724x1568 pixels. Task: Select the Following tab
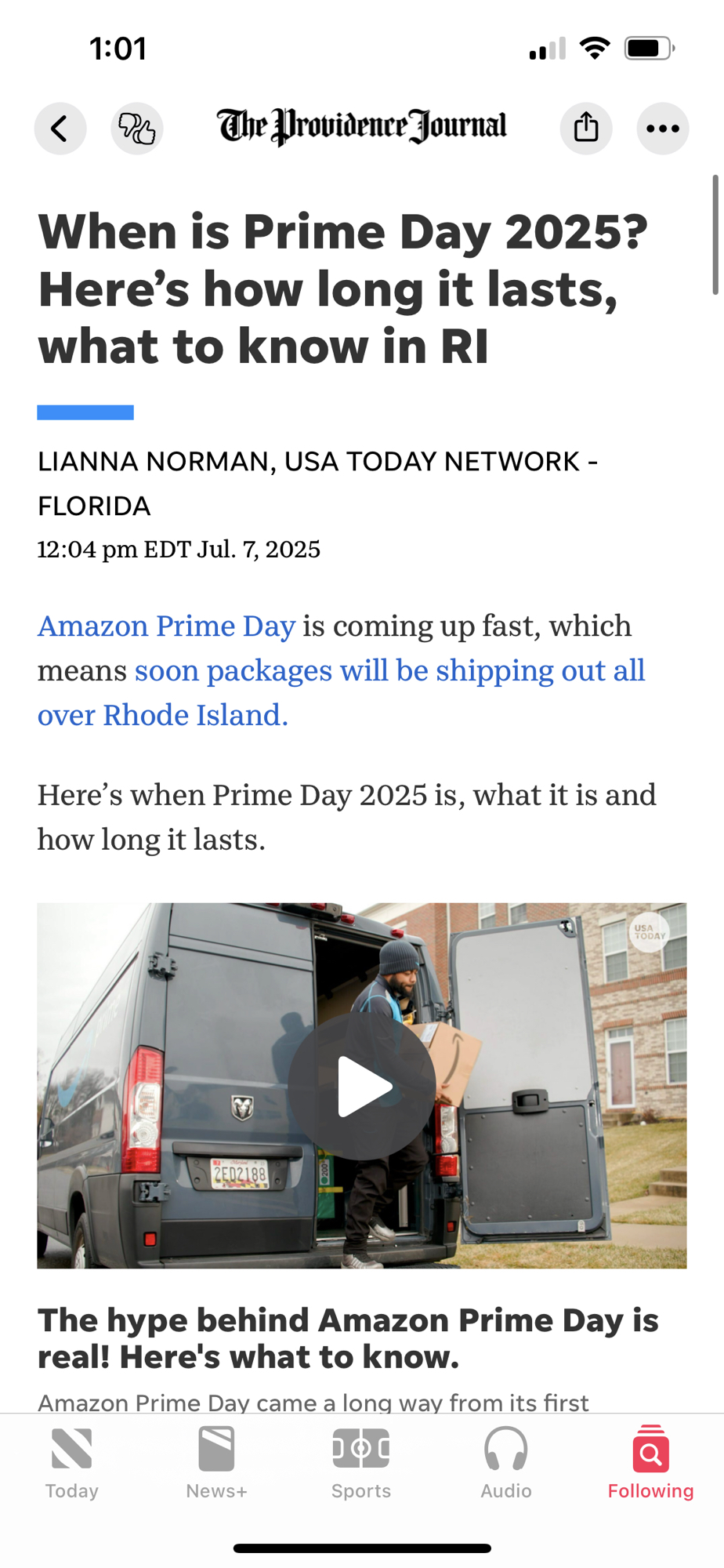[650, 1463]
